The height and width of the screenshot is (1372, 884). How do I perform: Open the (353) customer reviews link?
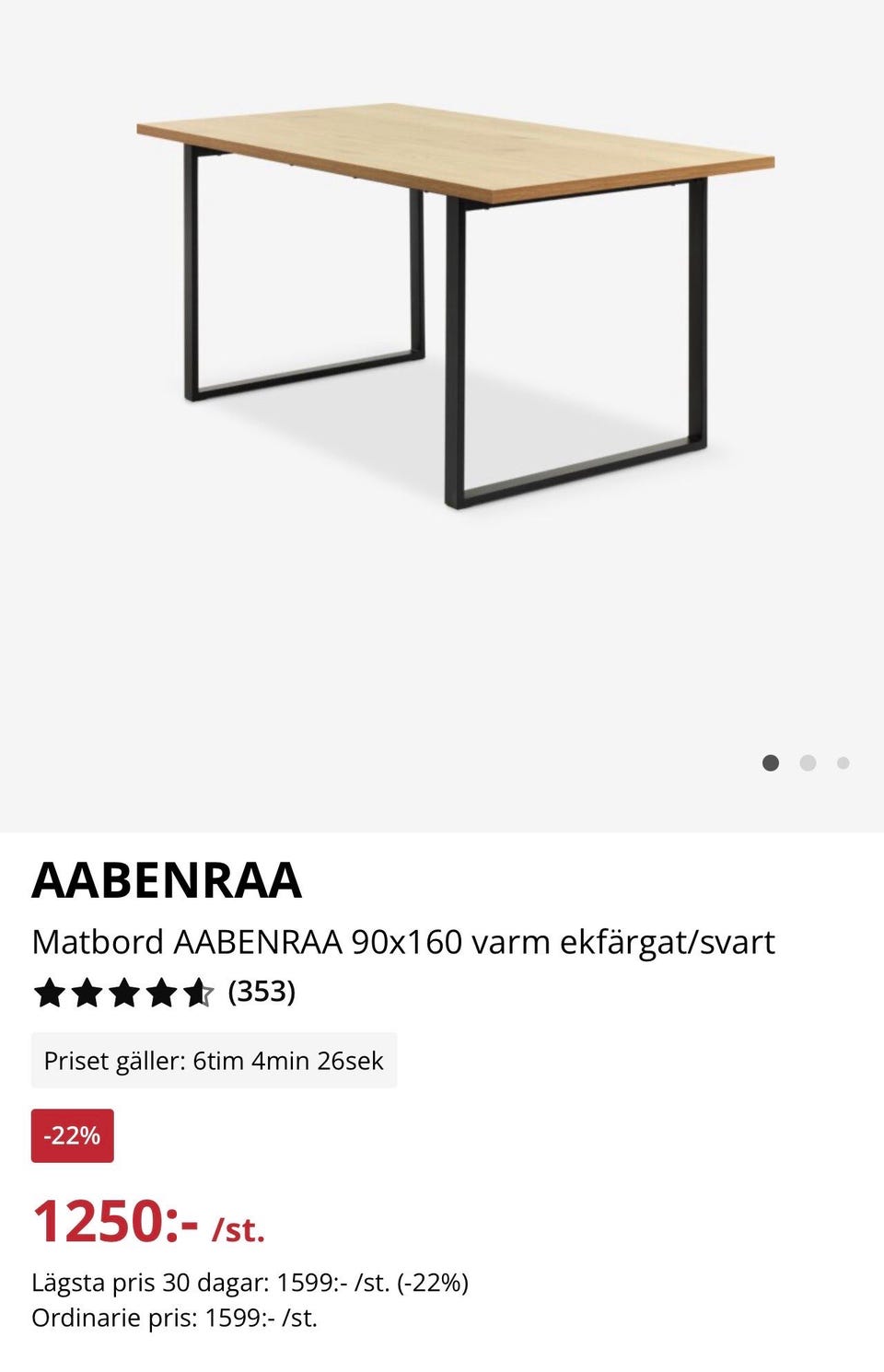coord(262,994)
